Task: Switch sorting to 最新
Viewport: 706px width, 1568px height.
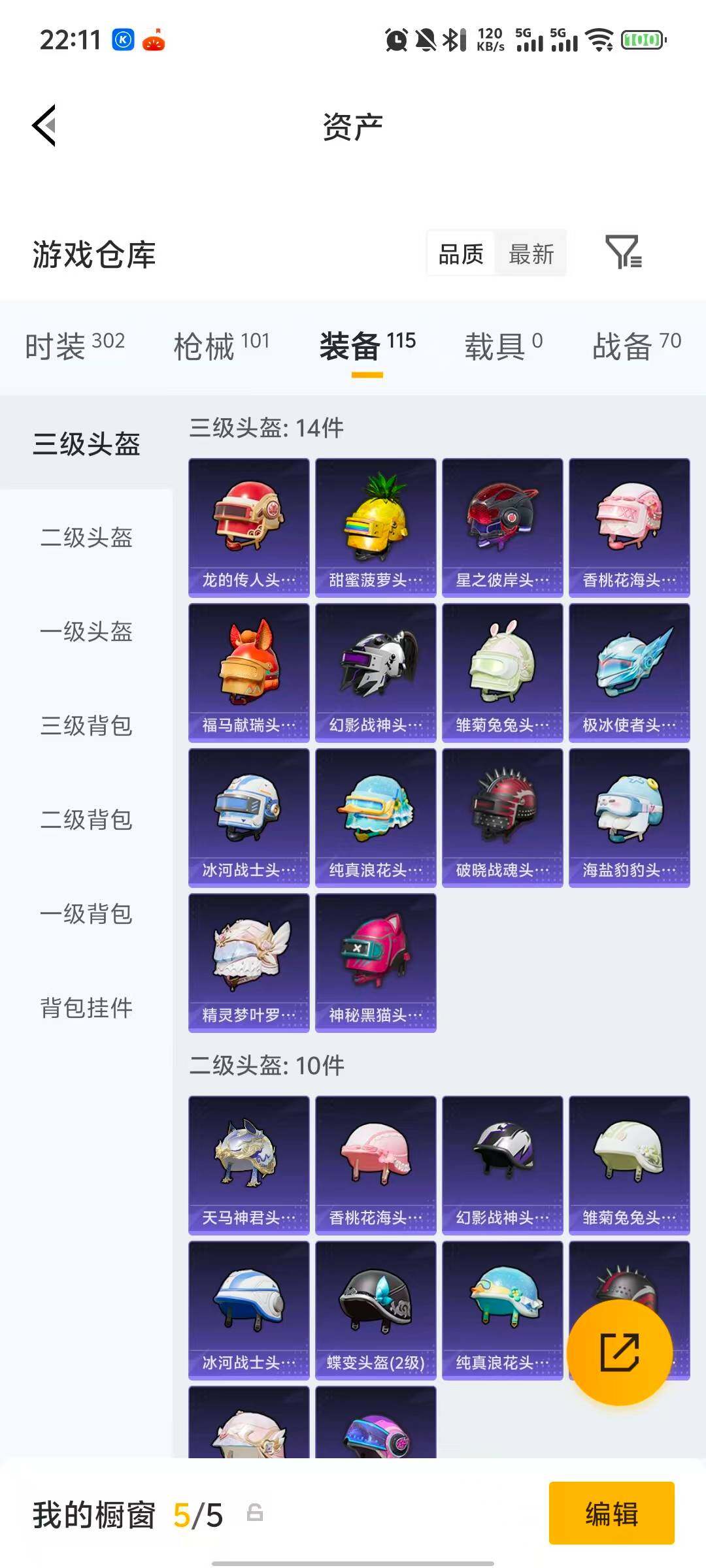Action: [x=531, y=254]
